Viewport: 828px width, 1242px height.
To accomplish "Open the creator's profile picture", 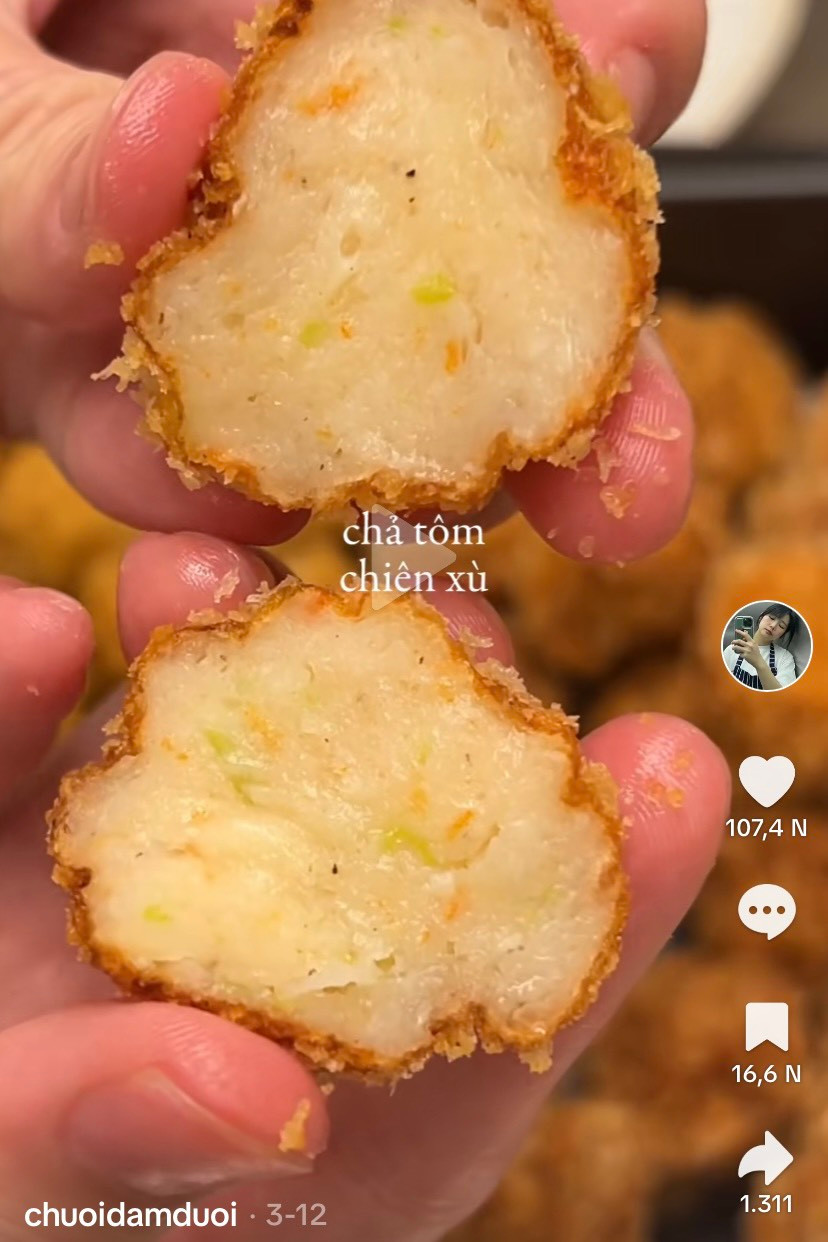I will 766,646.
